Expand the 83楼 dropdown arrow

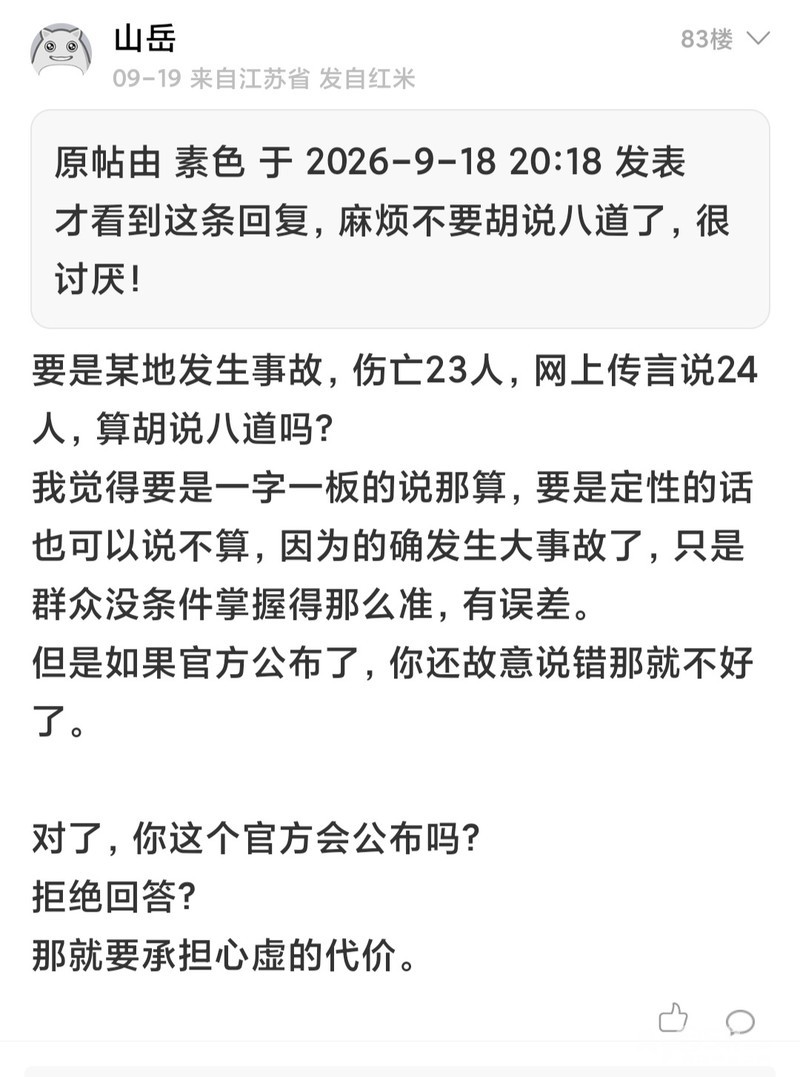tap(758, 38)
